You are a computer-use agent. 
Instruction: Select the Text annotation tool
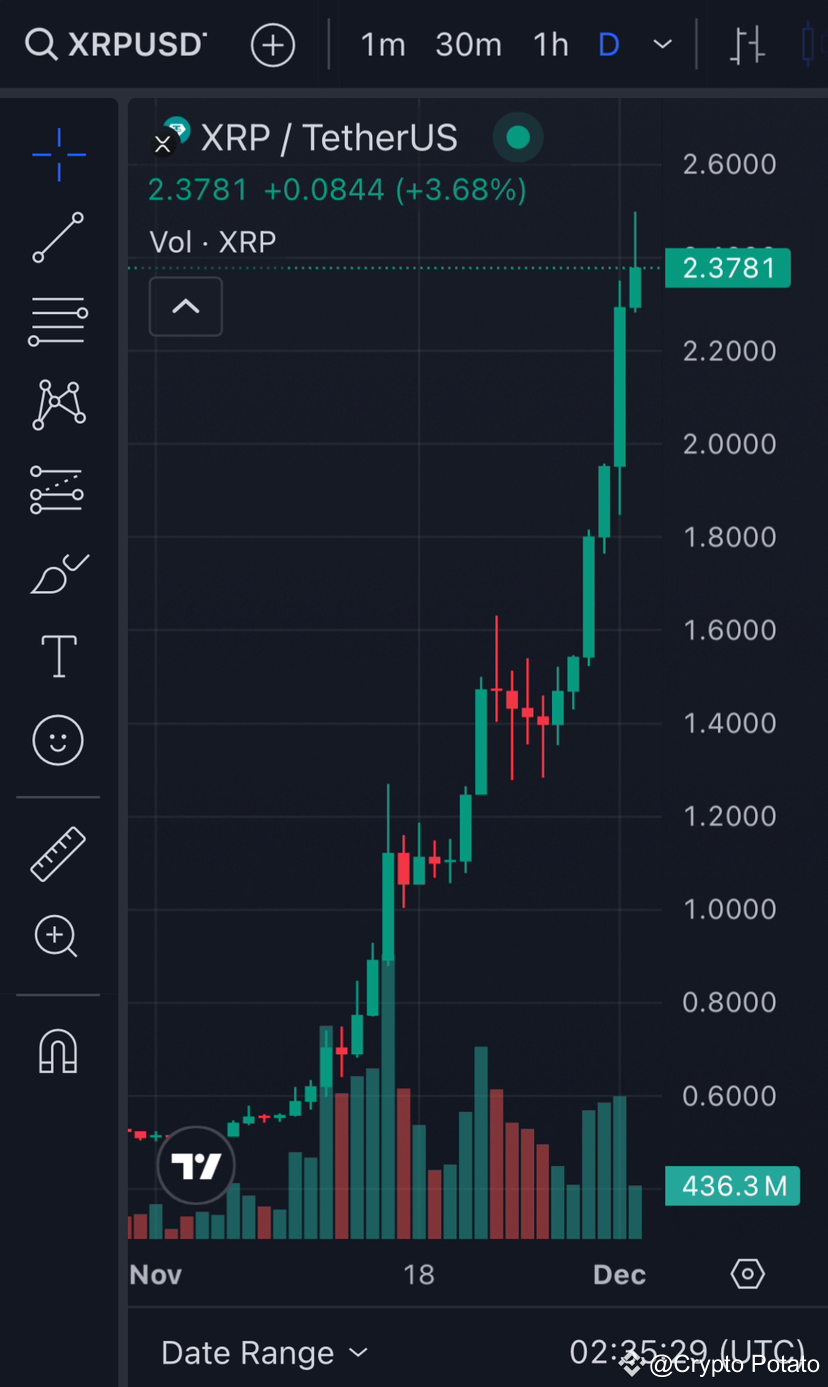coord(57,656)
